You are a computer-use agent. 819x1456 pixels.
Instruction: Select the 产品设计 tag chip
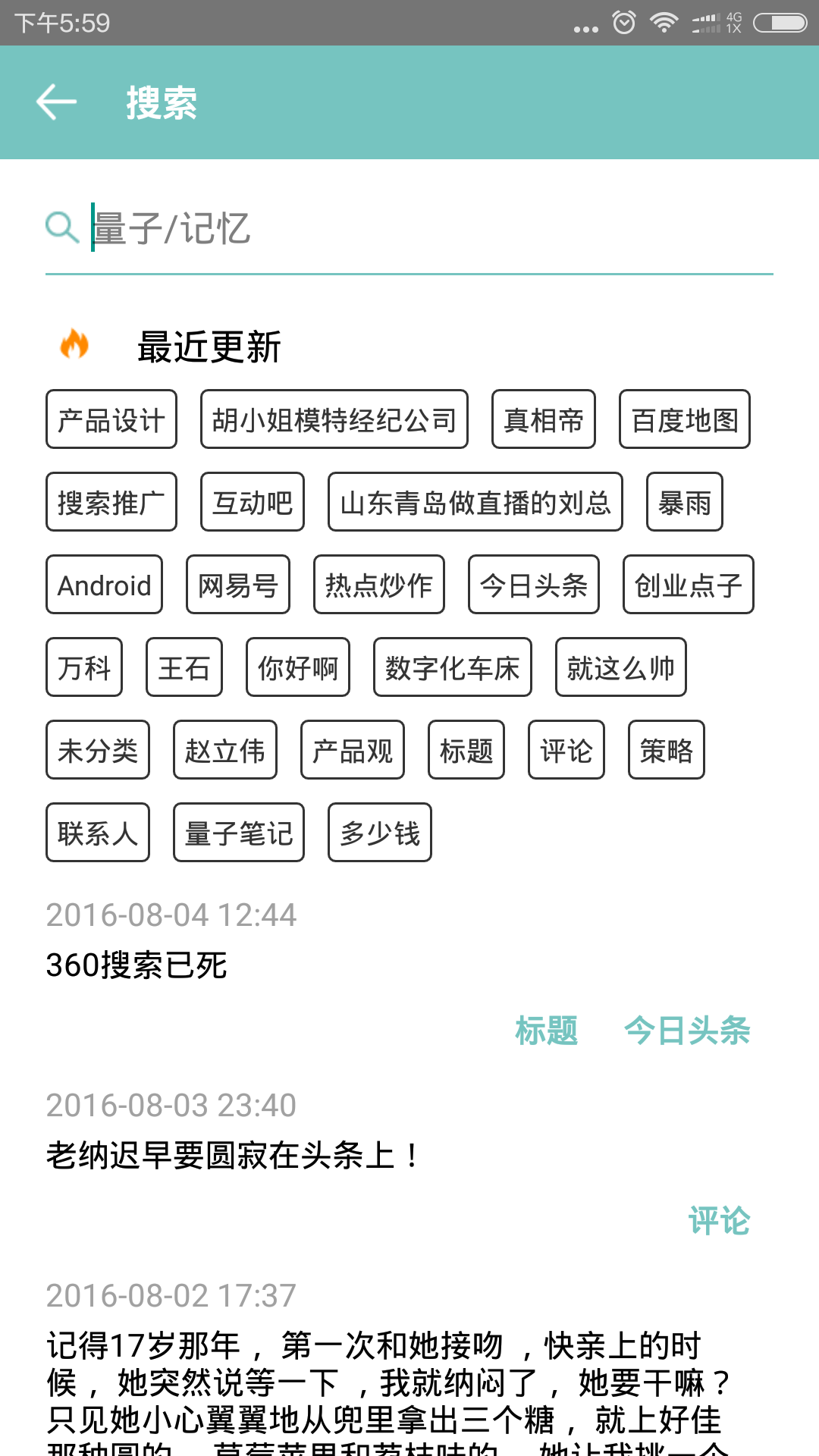[x=111, y=419]
